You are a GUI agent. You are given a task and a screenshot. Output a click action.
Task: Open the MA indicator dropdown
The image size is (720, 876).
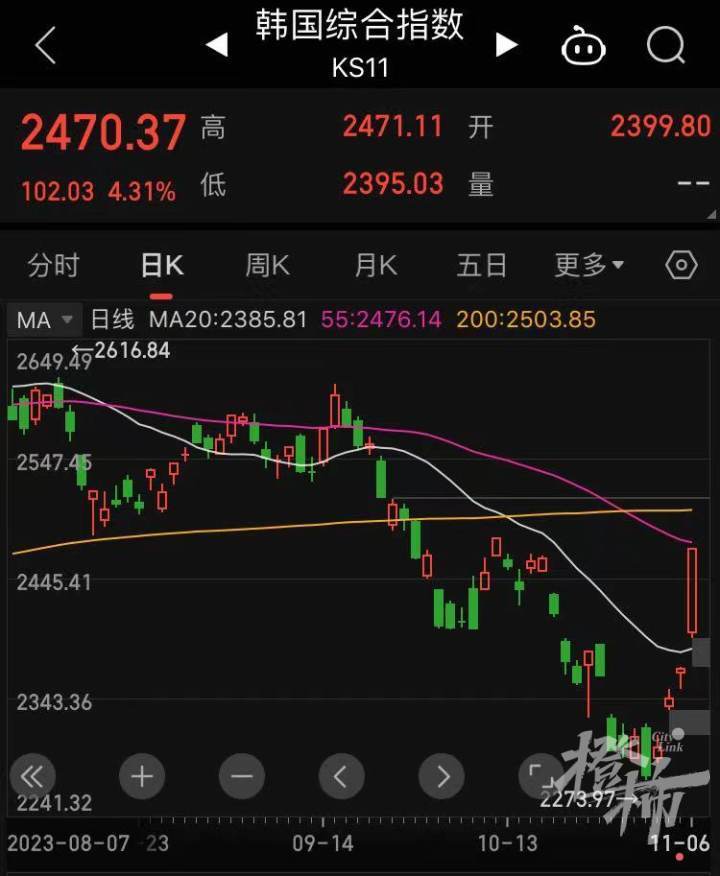(x=44, y=319)
